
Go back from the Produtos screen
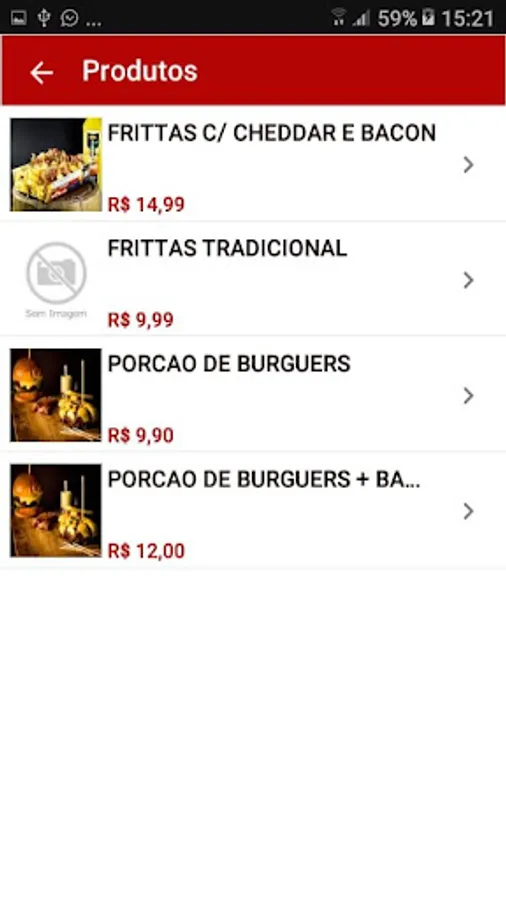click(x=41, y=72)
